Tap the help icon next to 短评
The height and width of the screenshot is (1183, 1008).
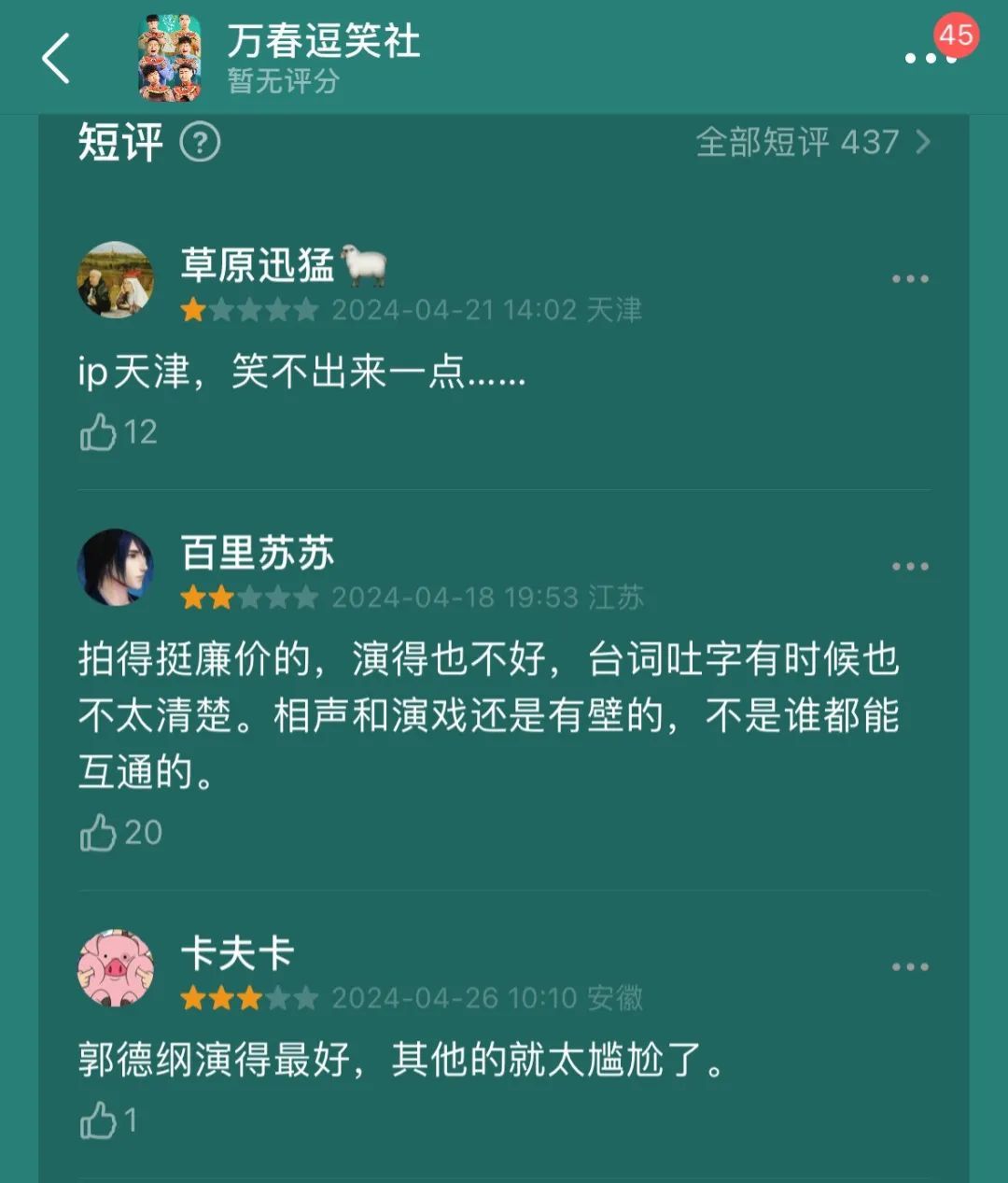(x=200, y=143)
